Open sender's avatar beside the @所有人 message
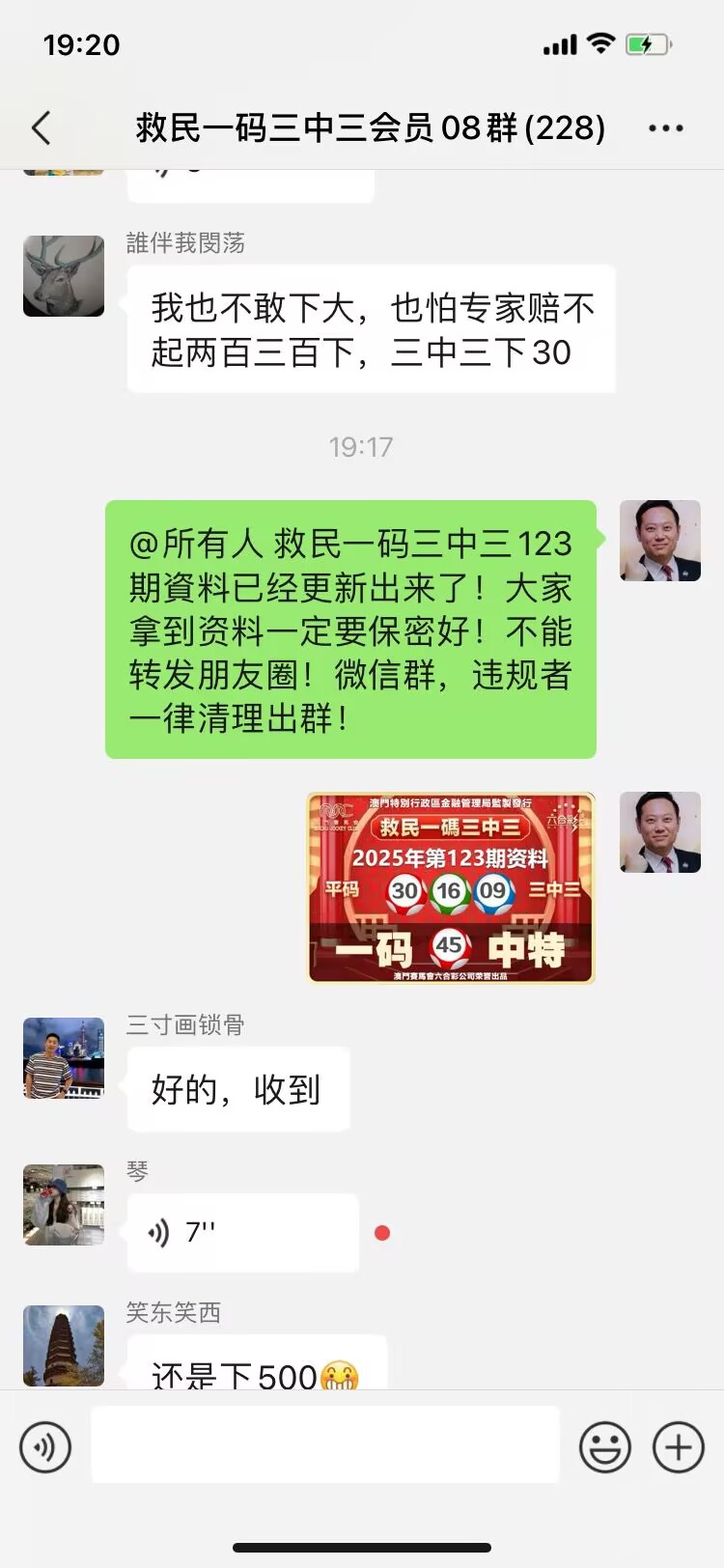 pos(660,541)
